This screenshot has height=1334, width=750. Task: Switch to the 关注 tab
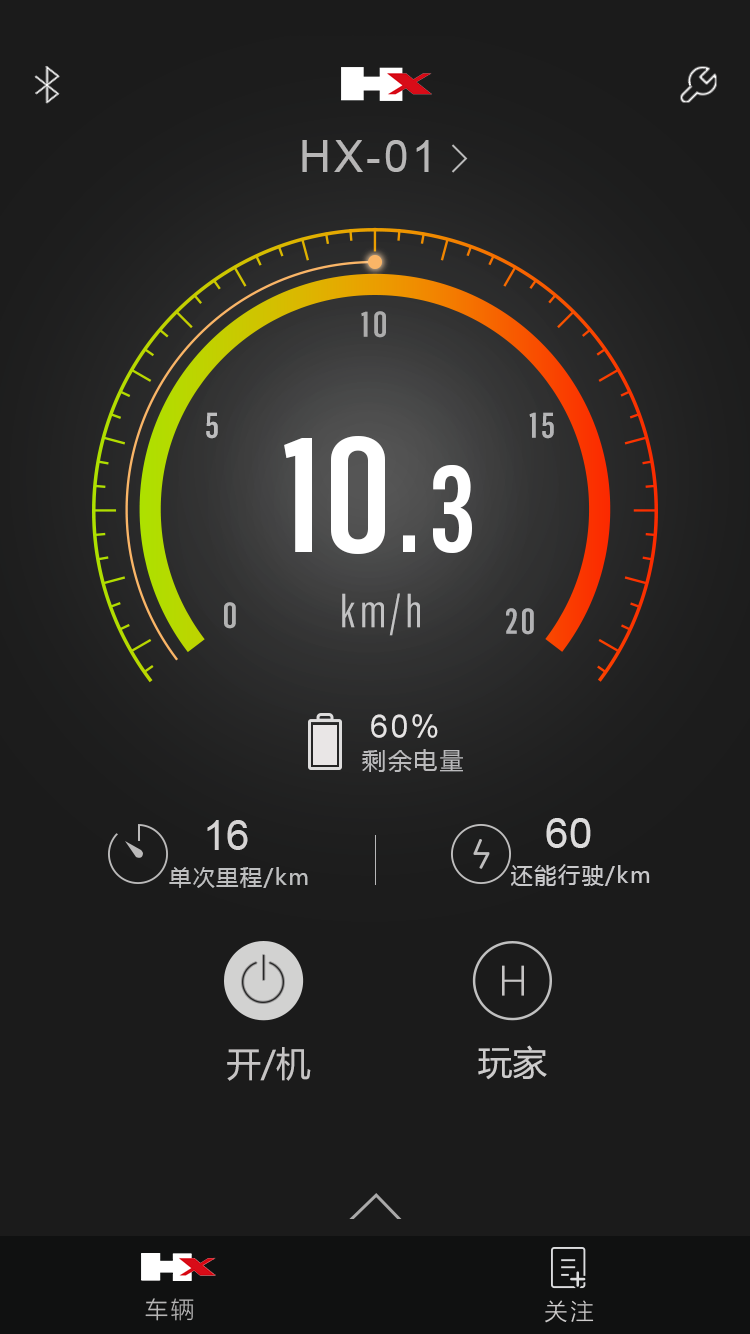569,1285
